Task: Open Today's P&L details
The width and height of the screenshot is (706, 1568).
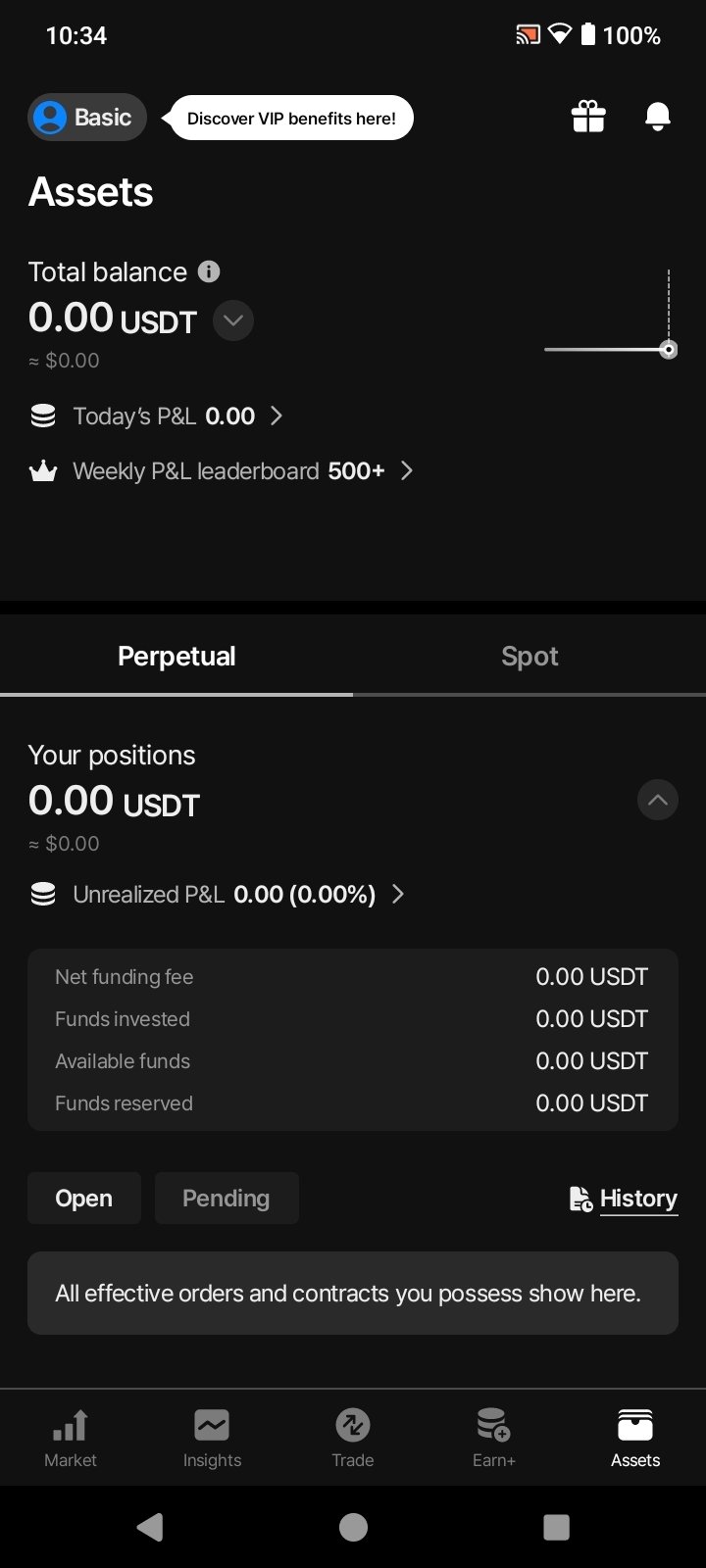Action: pyautogui.click(x=162, y=416)
